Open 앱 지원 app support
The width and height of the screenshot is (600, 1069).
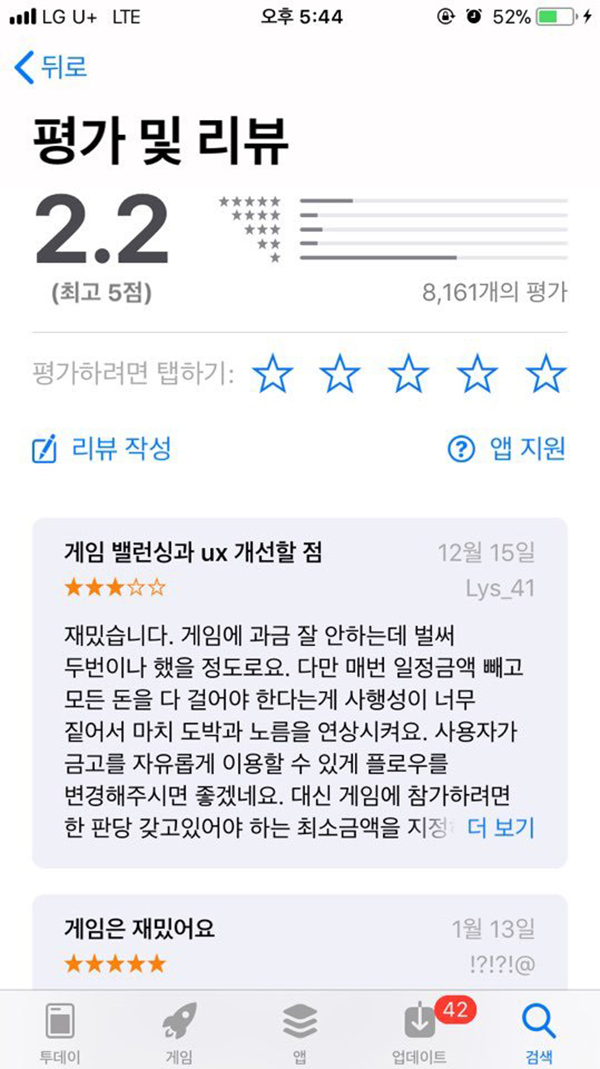507,449
